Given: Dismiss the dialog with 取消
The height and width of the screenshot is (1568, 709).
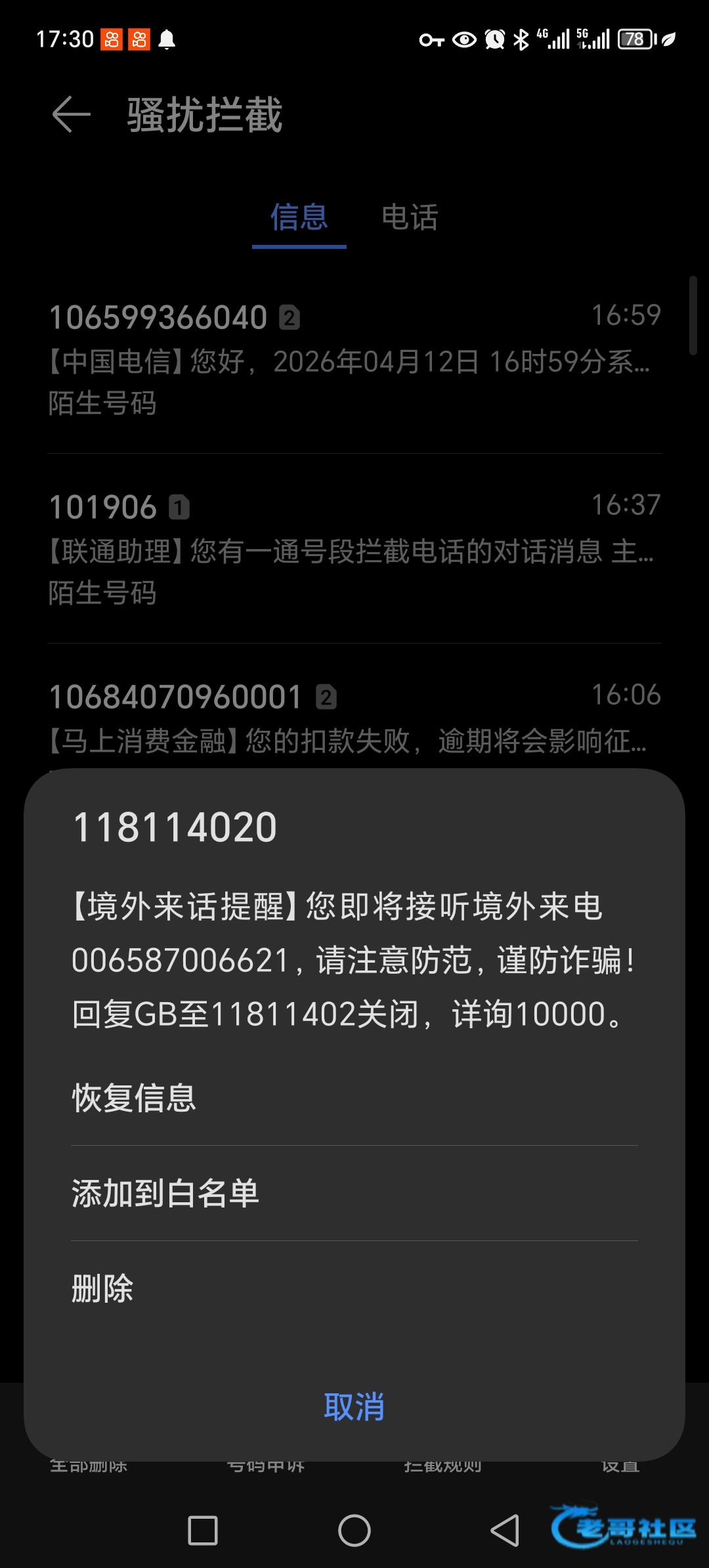Looking at the screenshot, I should [354, 1407].
